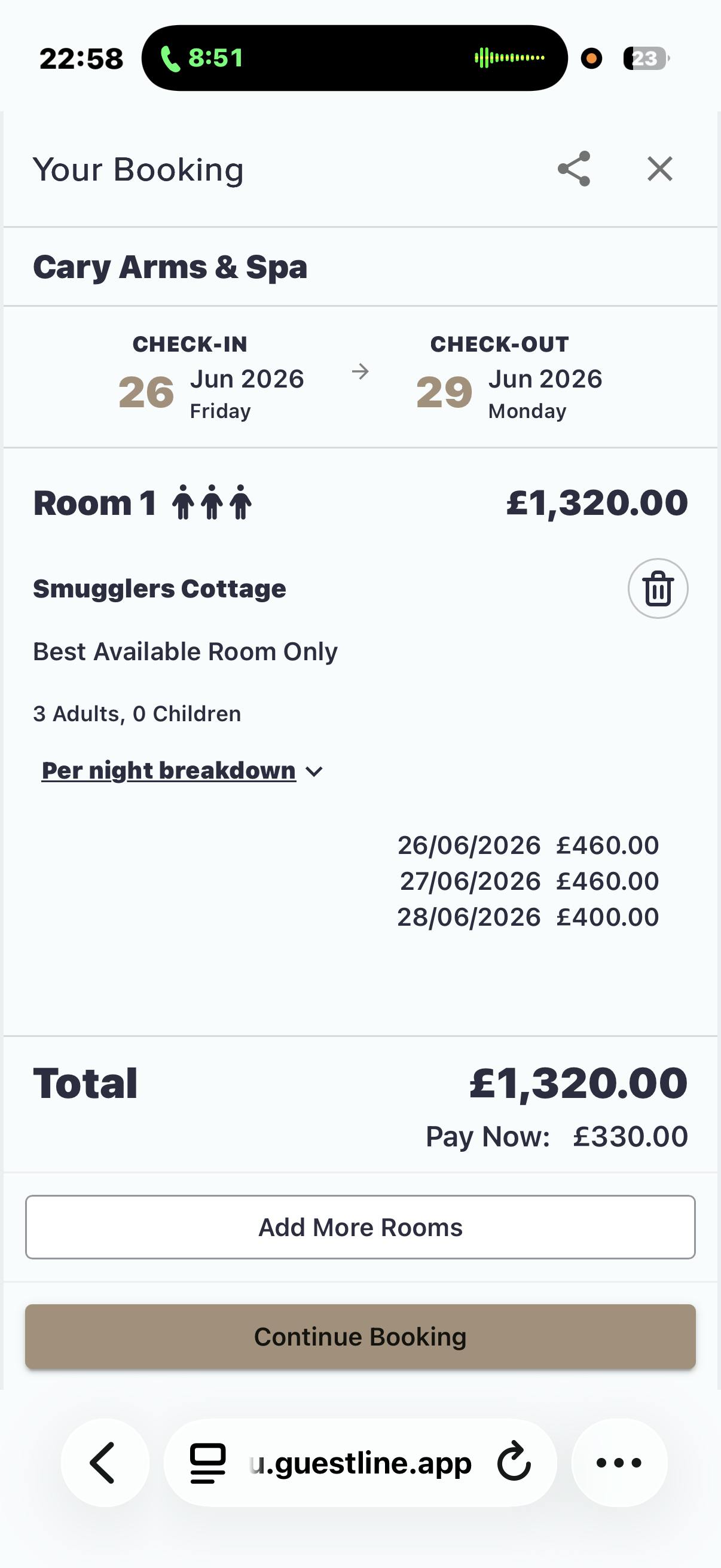The image size is (721, 1568).
Task: Go back in the browser
Action: tap(105, 1463)
